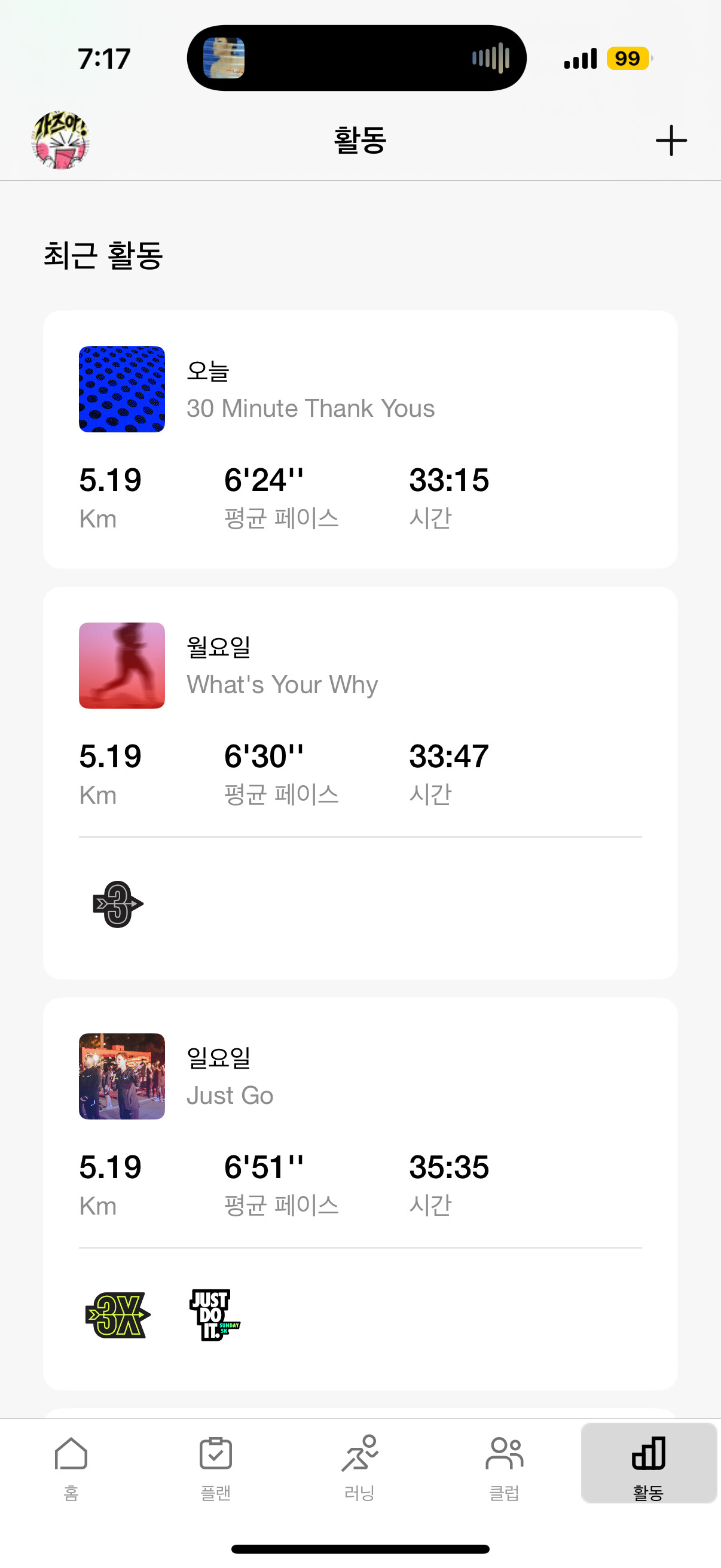View the Just Do It Sunday badge
The height and width of the screenshot is (1568, 721).
click(x=213, y=1315)
